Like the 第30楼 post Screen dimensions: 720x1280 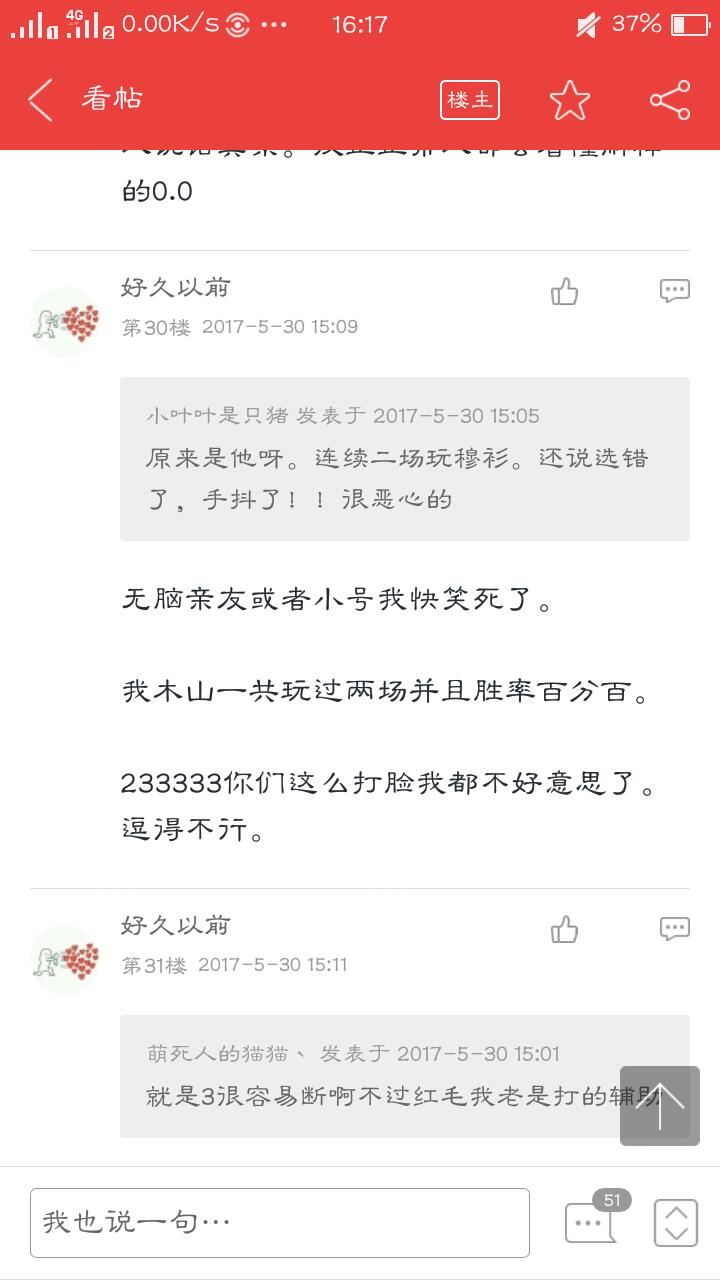point(565,292)
